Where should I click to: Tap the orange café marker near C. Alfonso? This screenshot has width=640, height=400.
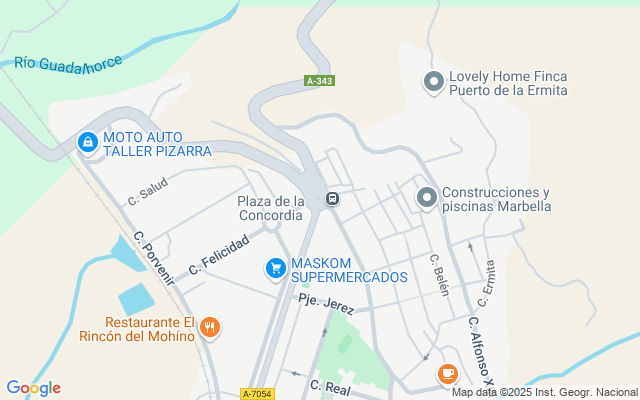[x=447, y=374]
